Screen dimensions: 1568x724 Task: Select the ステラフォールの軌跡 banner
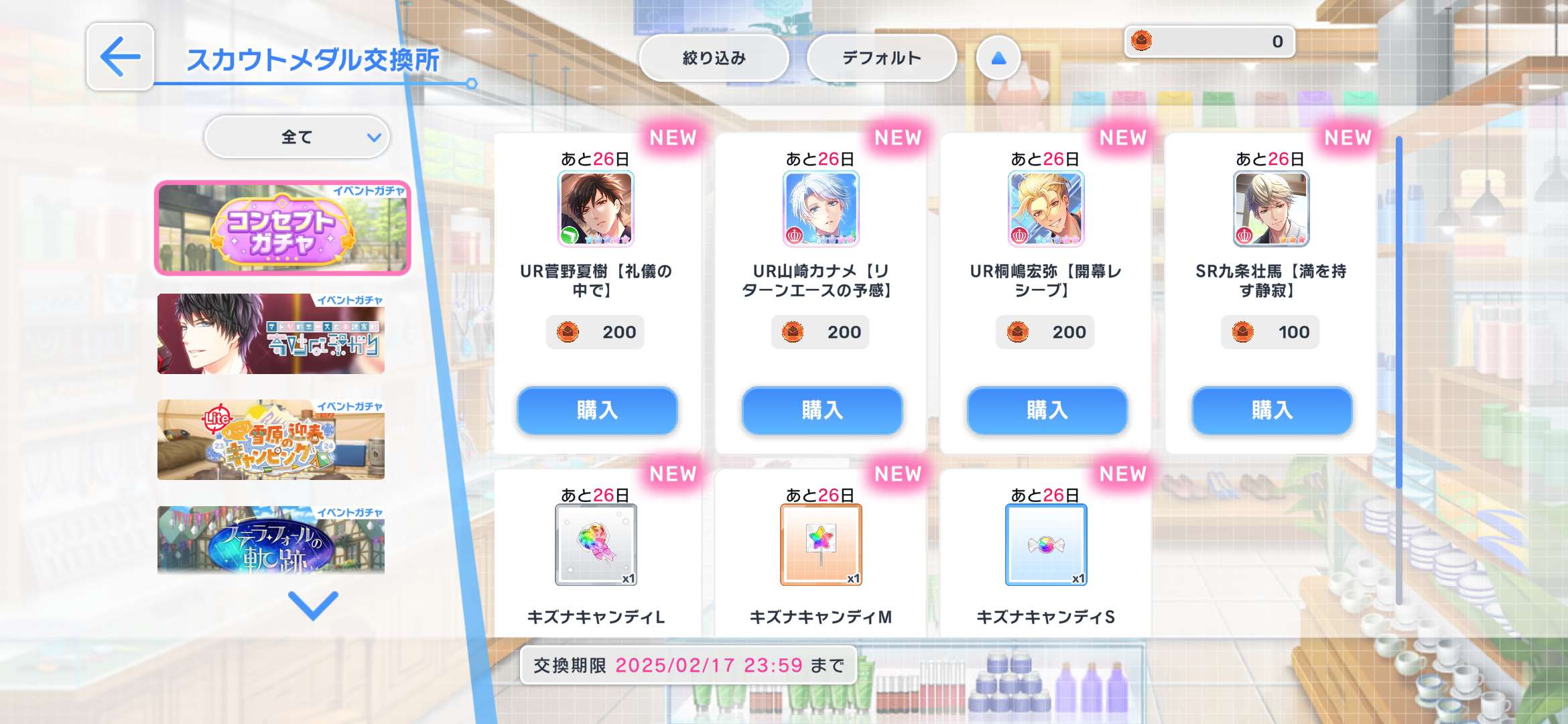tap(271, 540)
